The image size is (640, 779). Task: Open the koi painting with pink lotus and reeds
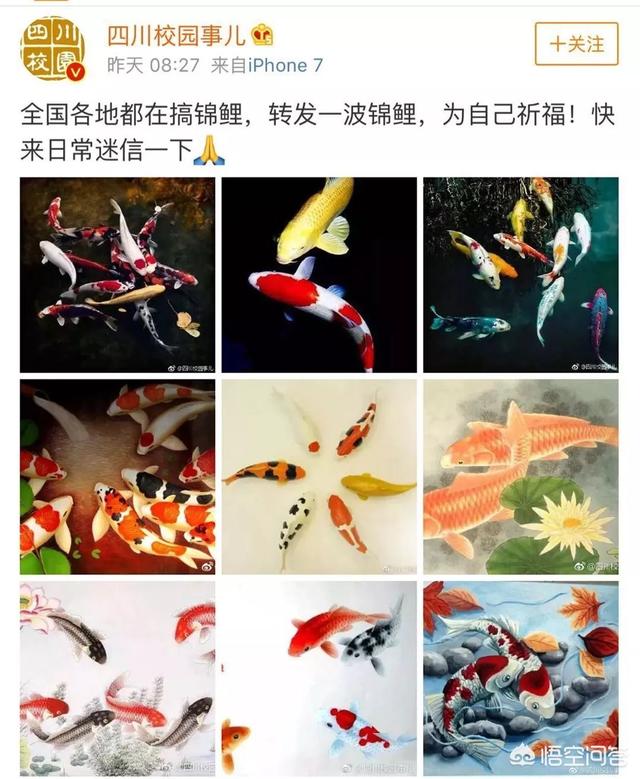(117, 678)
